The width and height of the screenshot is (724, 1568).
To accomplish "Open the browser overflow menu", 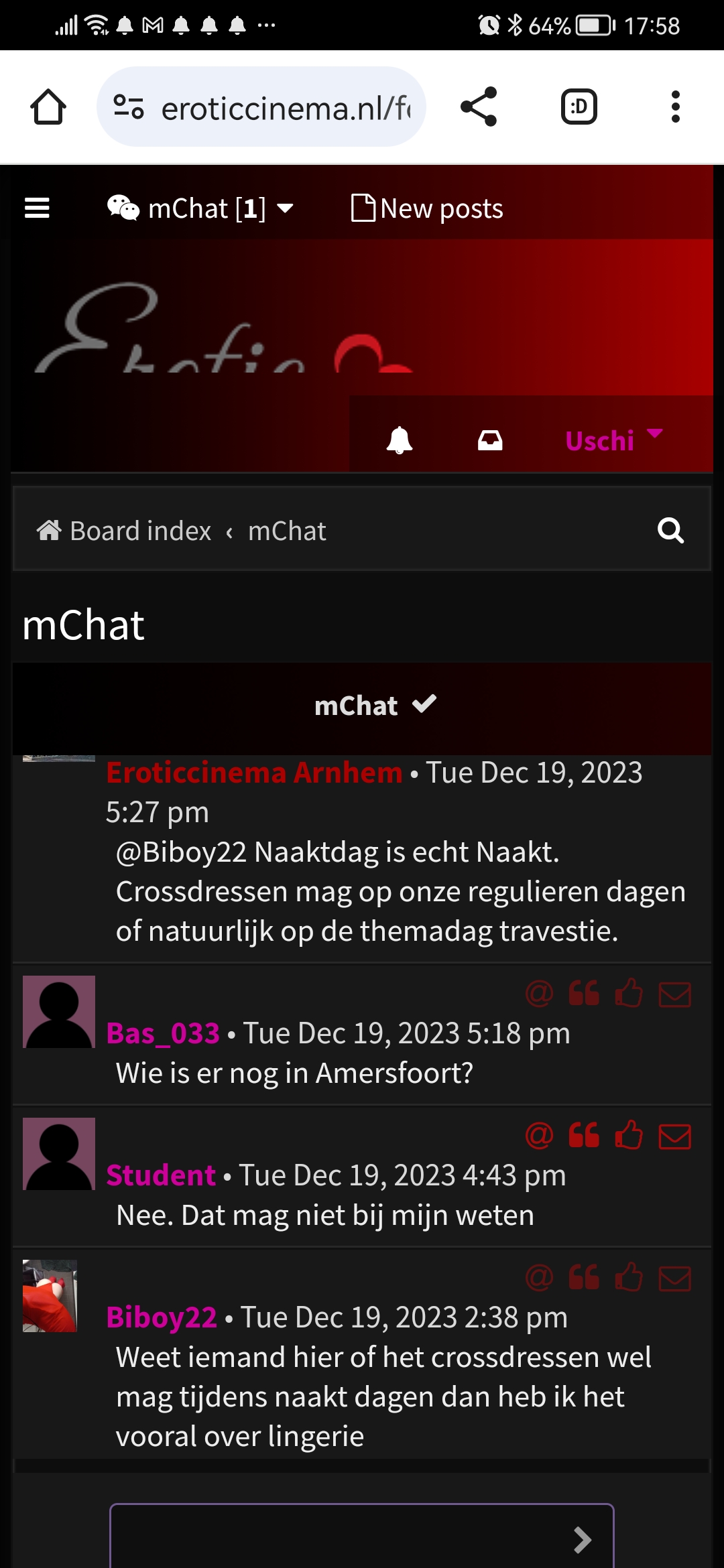I will click(x=675, y=107).
